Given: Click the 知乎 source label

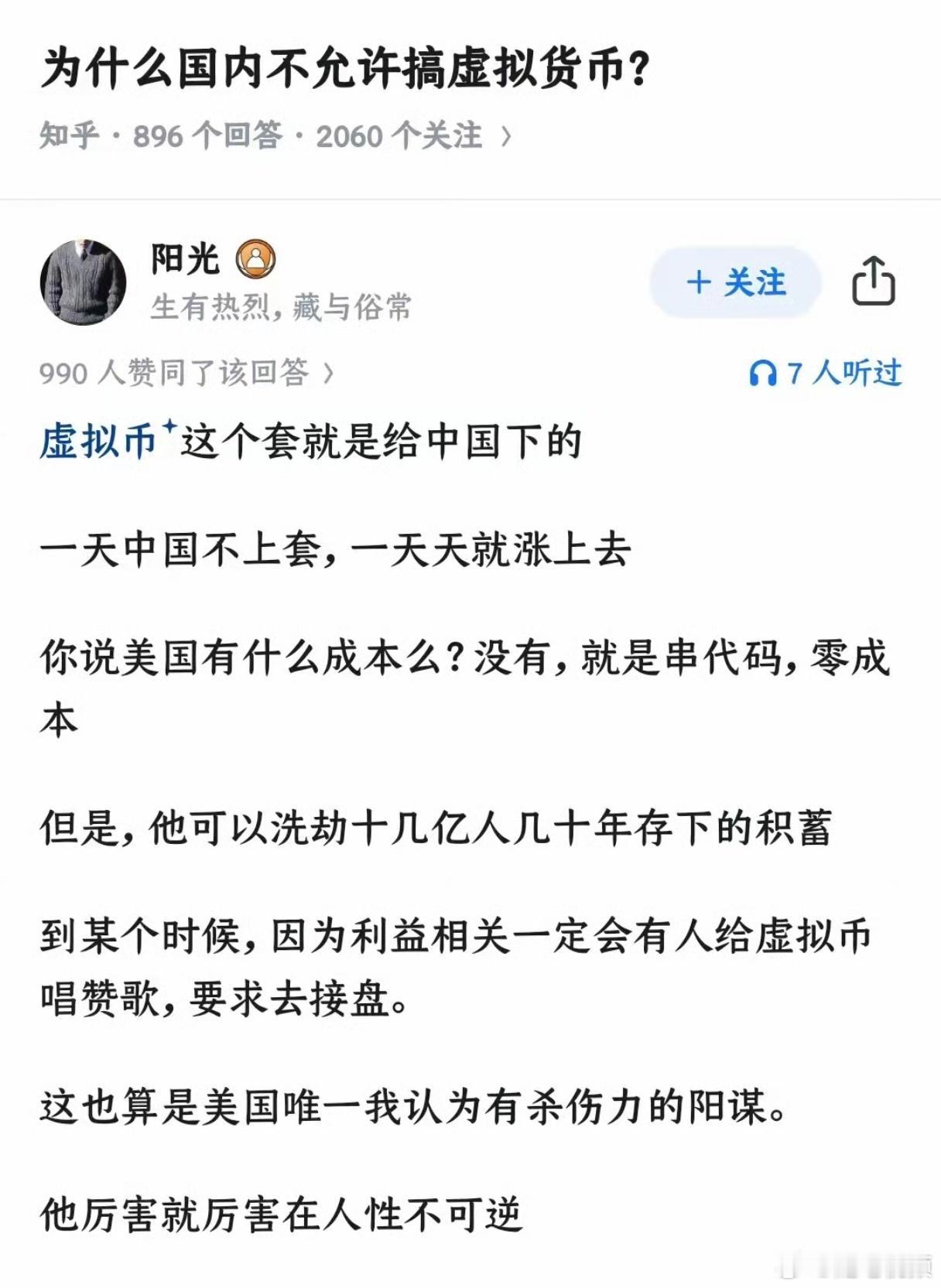Looking at the screenshot, I should pyautogui.click(x=70, y=134).
